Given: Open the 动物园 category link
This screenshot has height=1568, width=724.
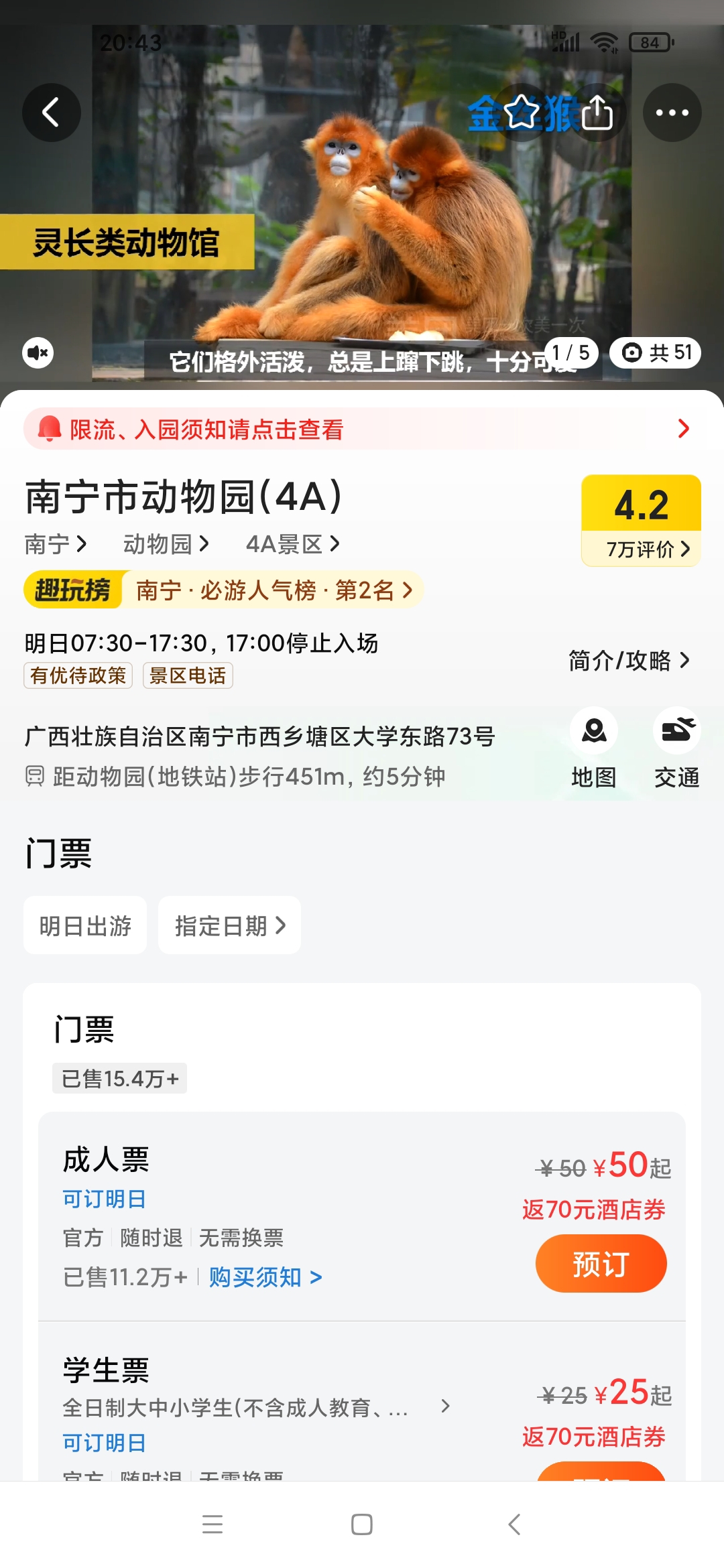Looking at the screenshot, I should [x=166, y=544].
